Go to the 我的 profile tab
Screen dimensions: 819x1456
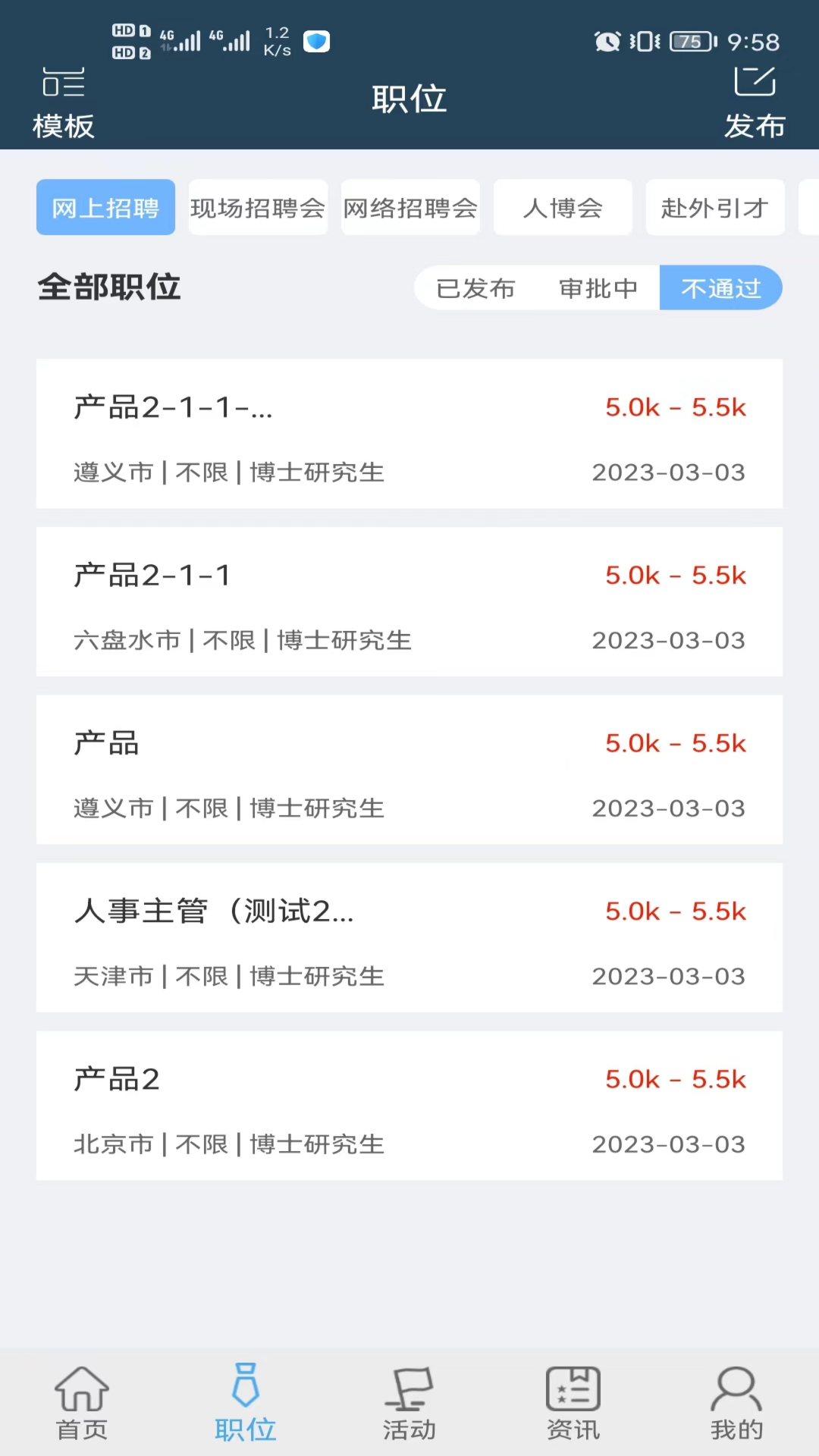(737, 1403)
